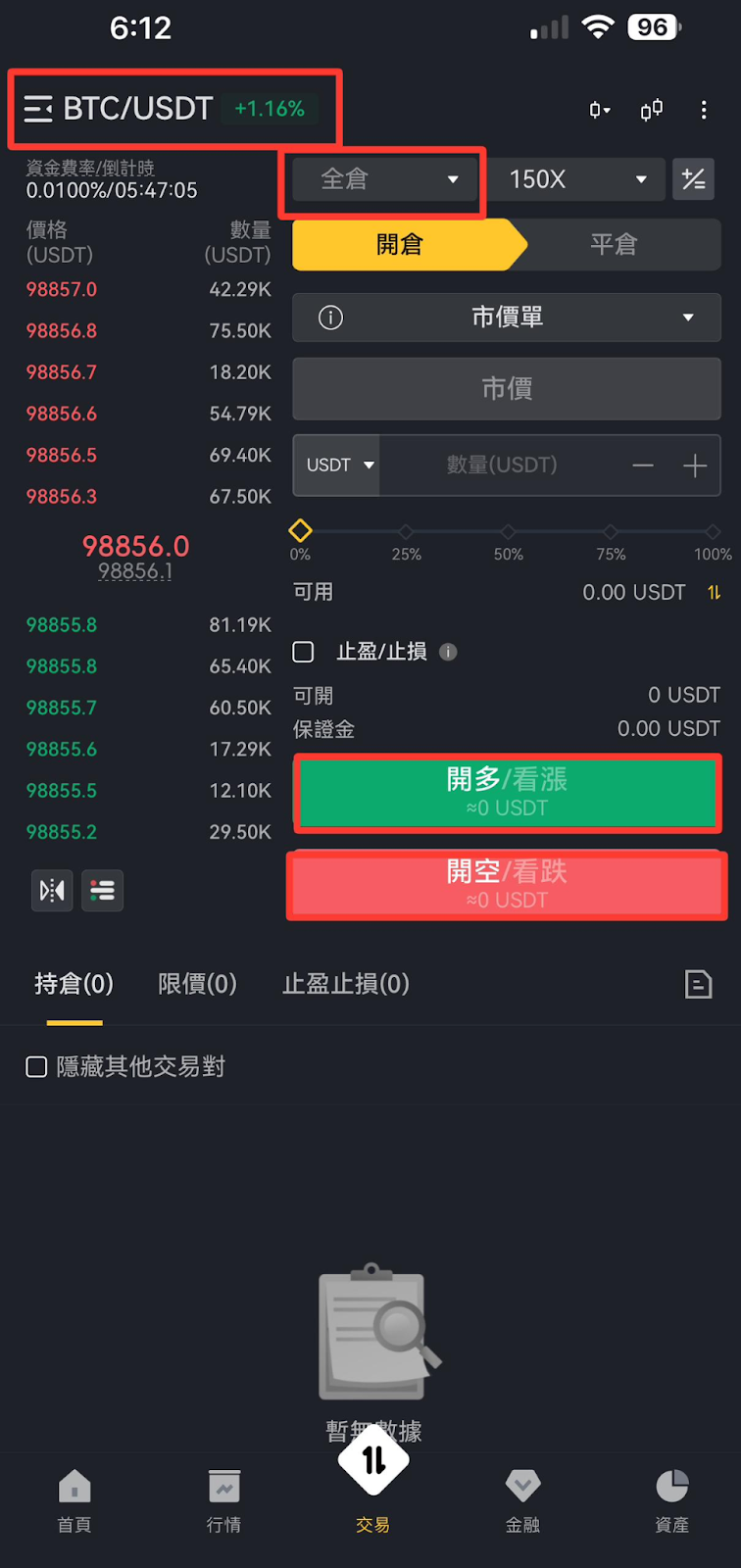Switch to the 平倉 tab
This screenshot has height=1568, width=741.
point(614,244)
